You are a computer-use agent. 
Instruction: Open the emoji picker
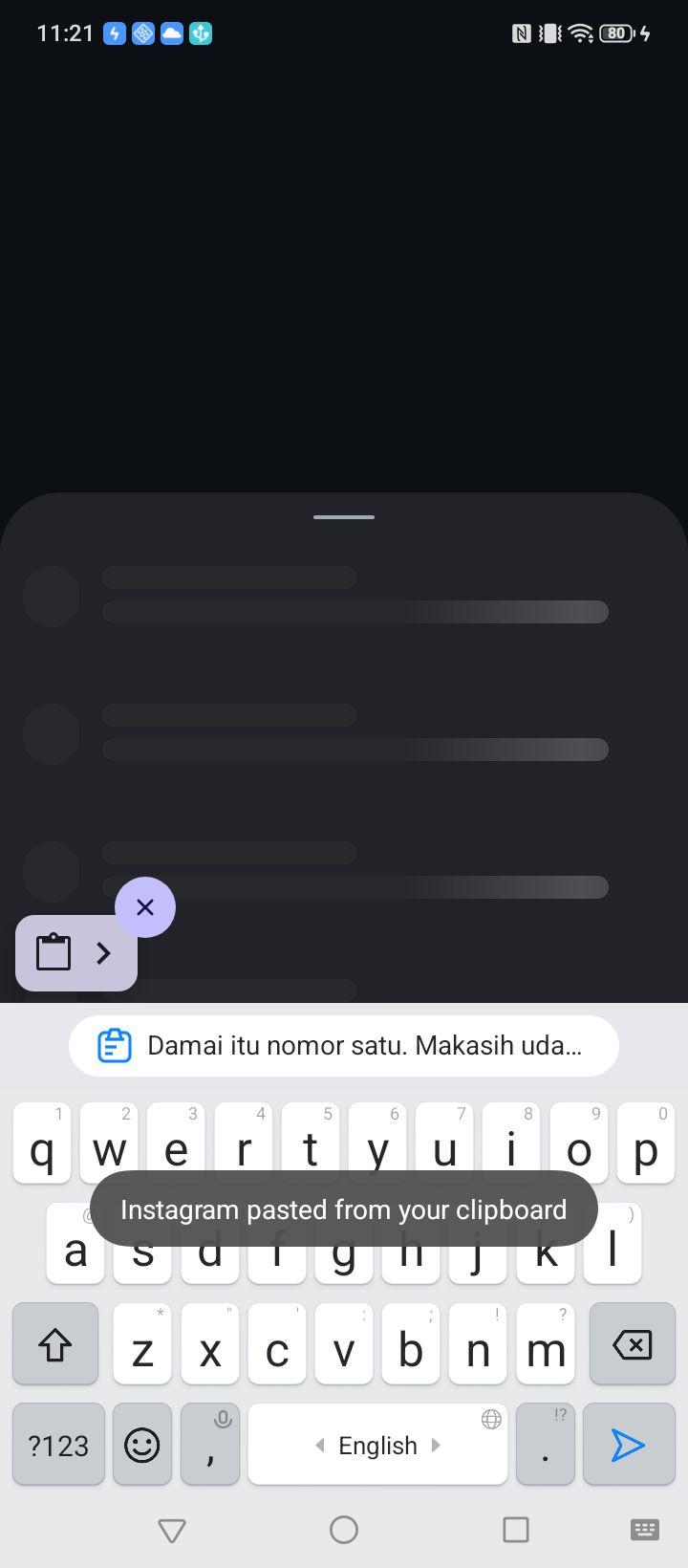click(142, 1444)
